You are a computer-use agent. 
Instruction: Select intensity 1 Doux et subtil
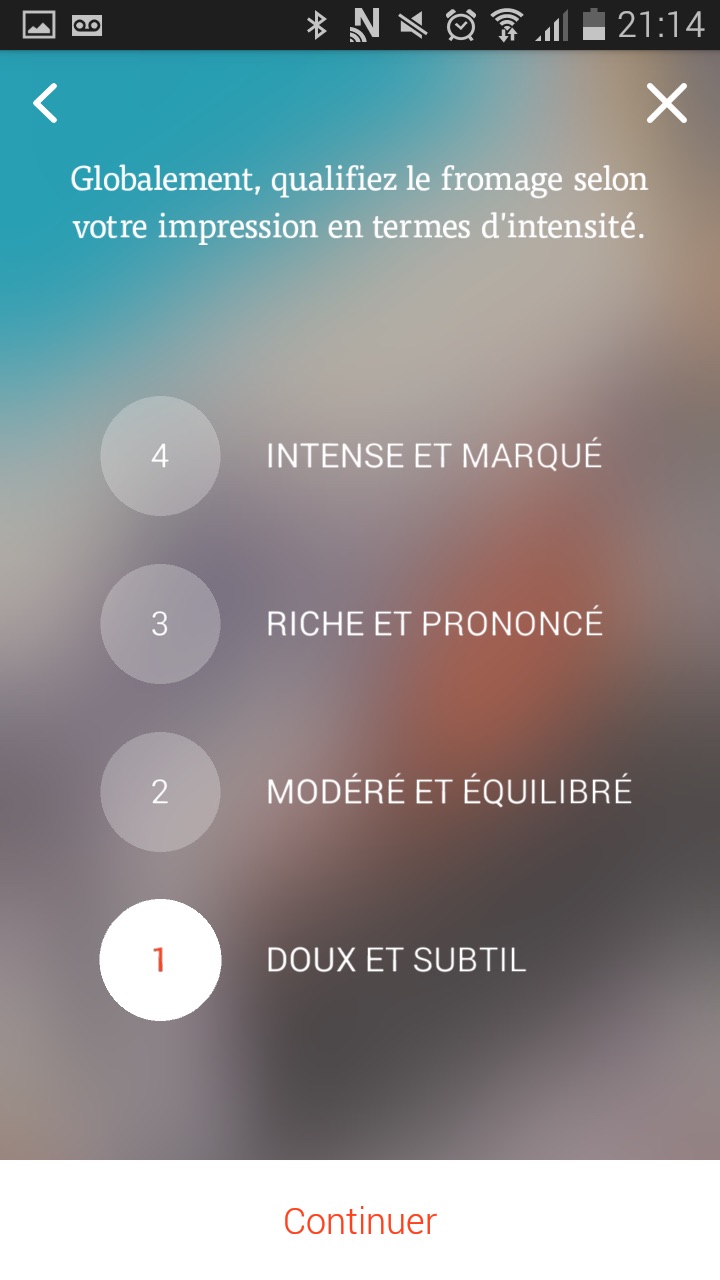click(160, 960)
